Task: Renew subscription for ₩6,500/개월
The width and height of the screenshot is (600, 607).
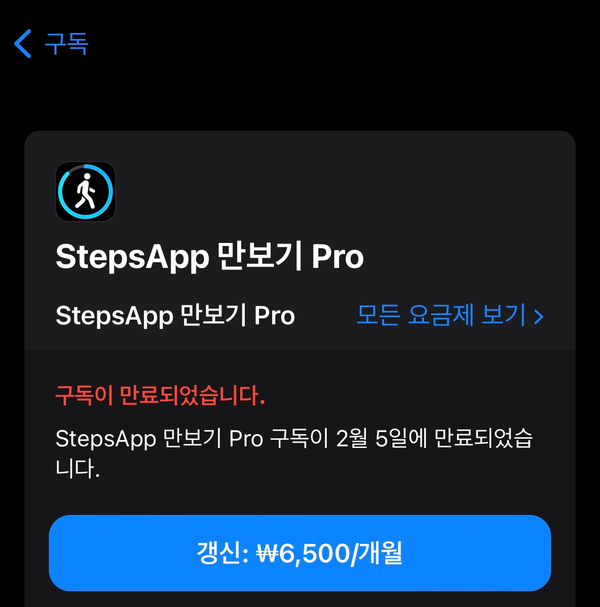Action: pyautogui.click(x=300, y=553)
